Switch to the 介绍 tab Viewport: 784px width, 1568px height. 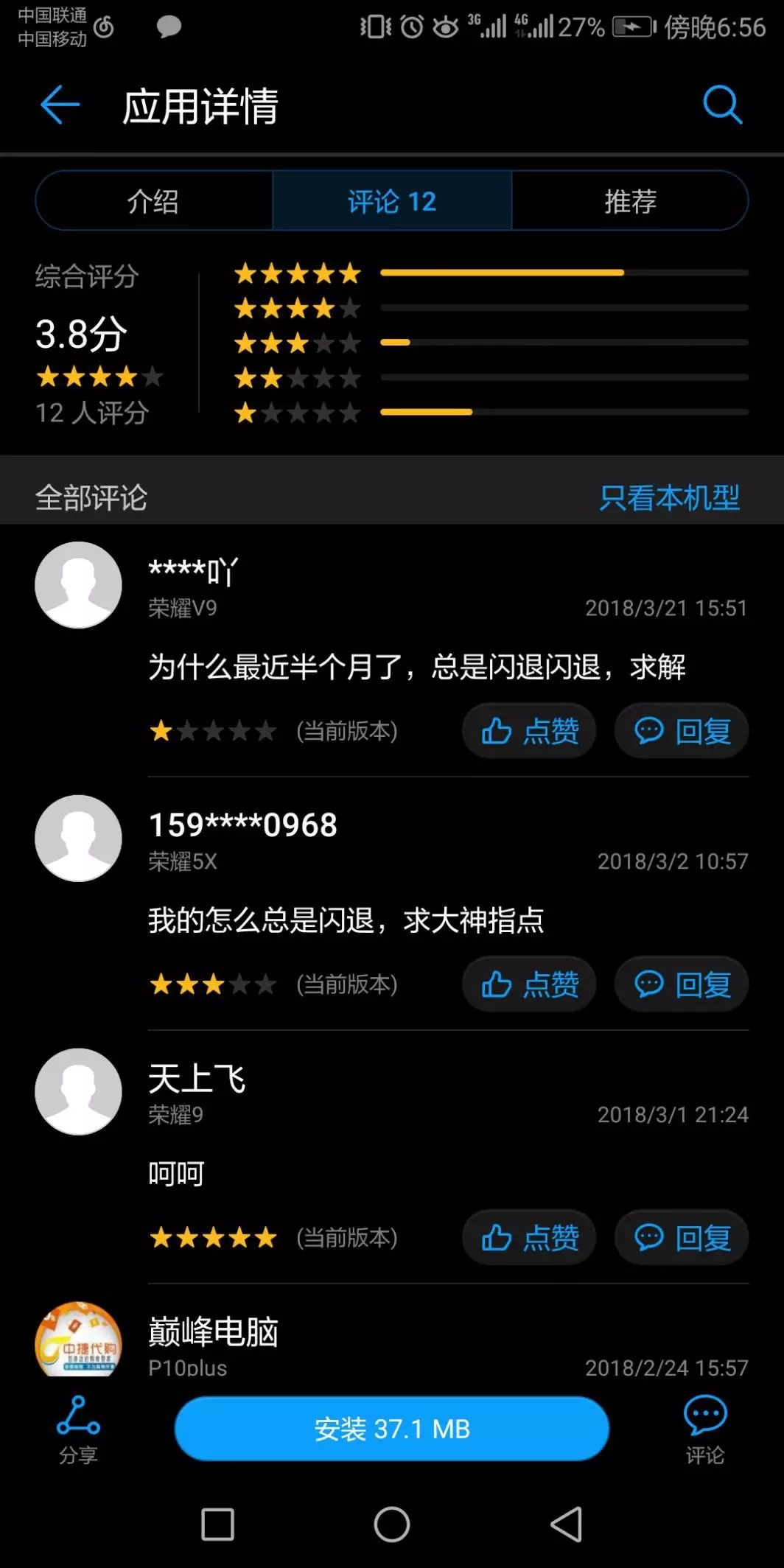pyautogui.click(x=153, y=201)
